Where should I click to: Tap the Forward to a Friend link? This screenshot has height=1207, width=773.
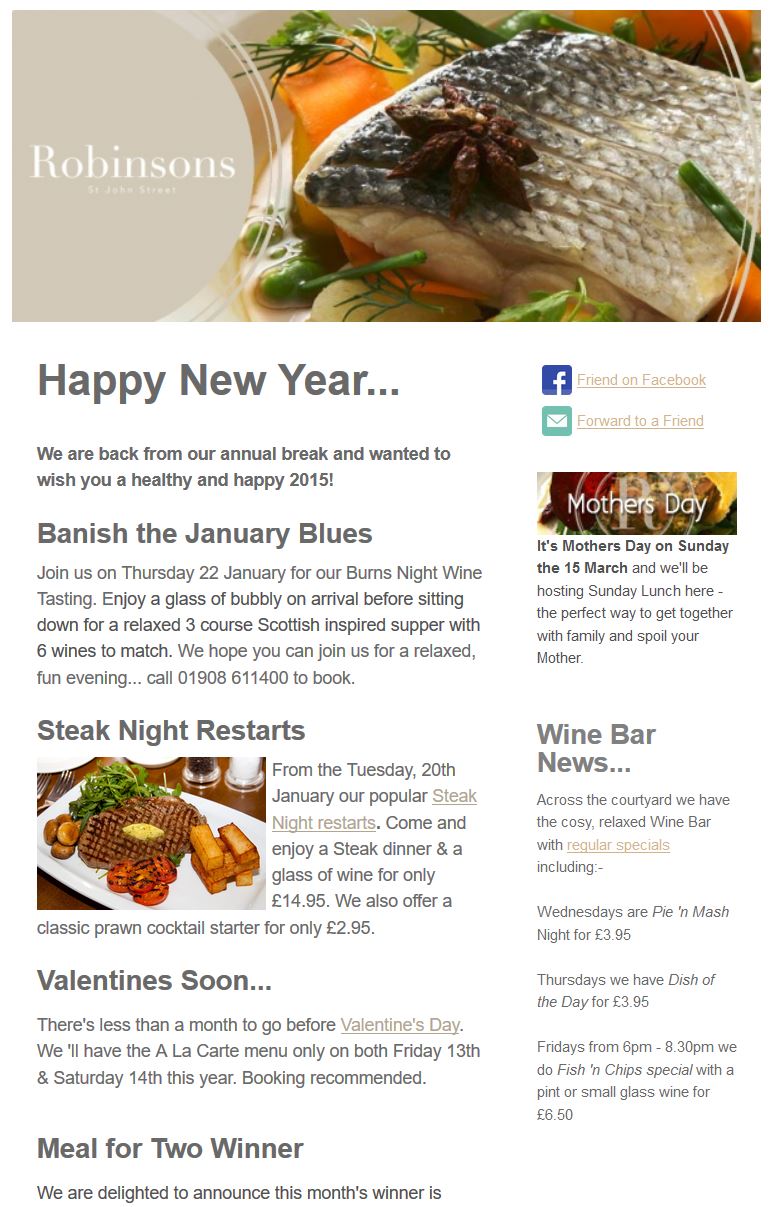640,421
